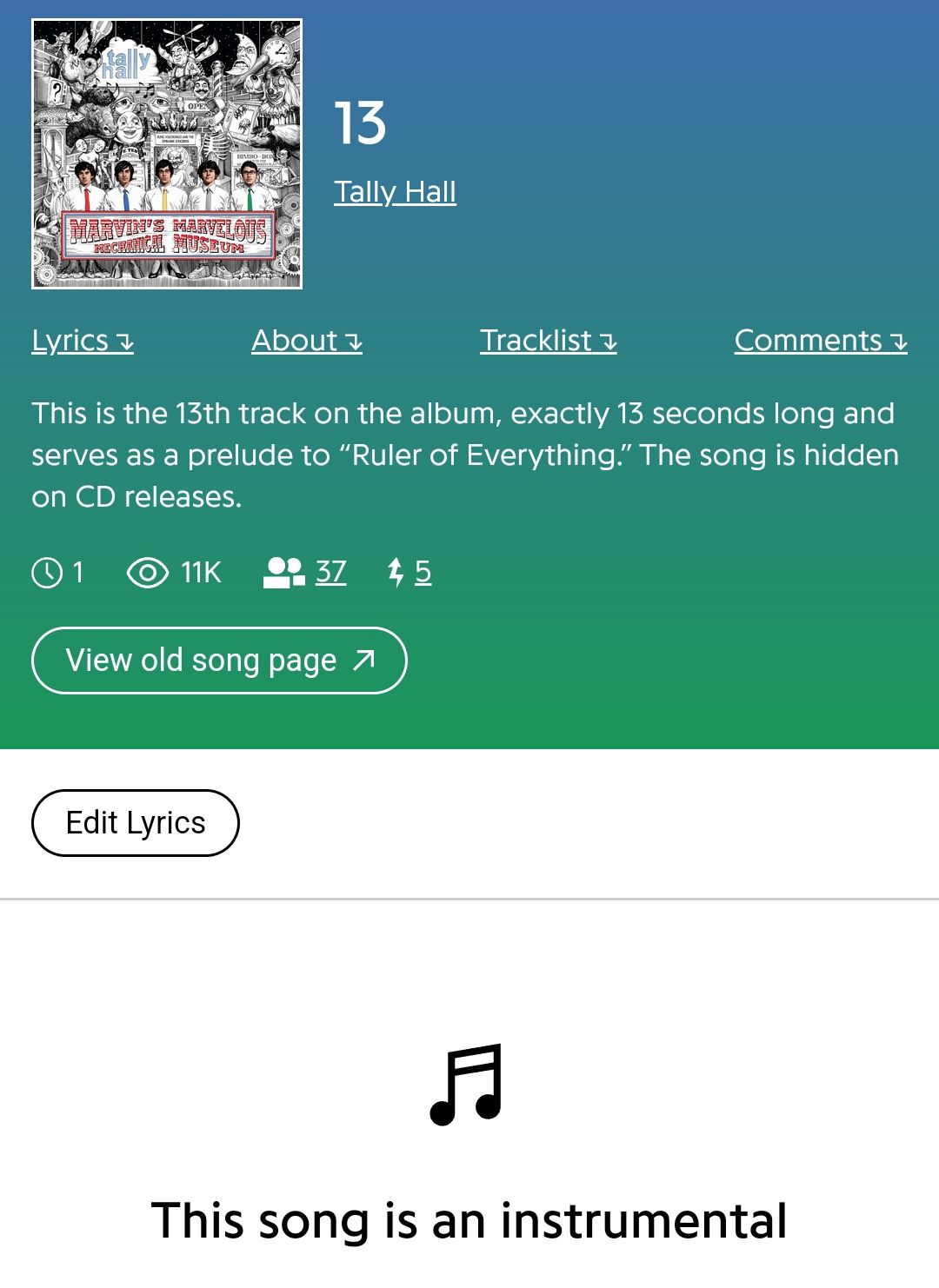Jump to the Lyrics section
Screen dimensions: 939x1288
[83, 341]
